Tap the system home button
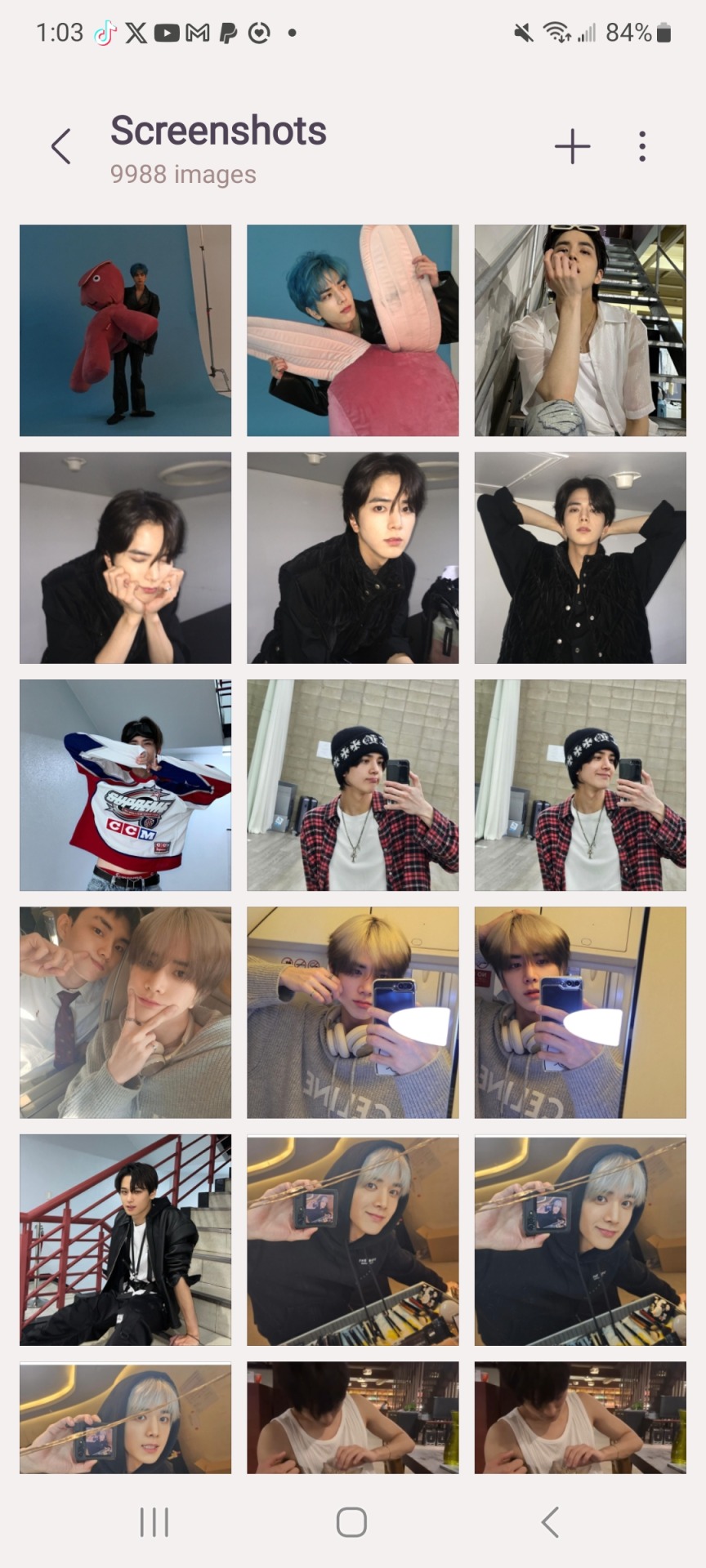706x1568 pixels. click(351, 1522)
